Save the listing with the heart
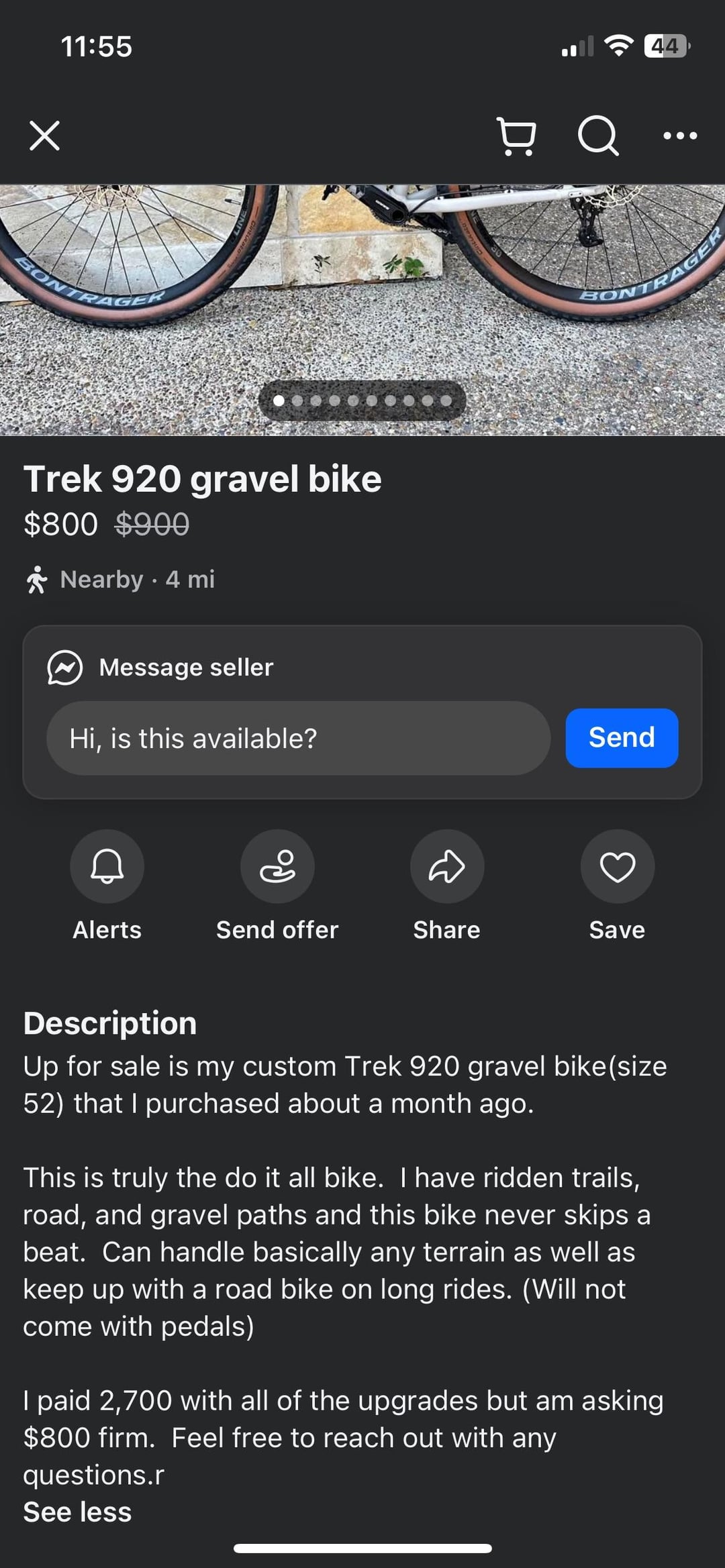Screen dimensions: 725x1568 [617, 866]
